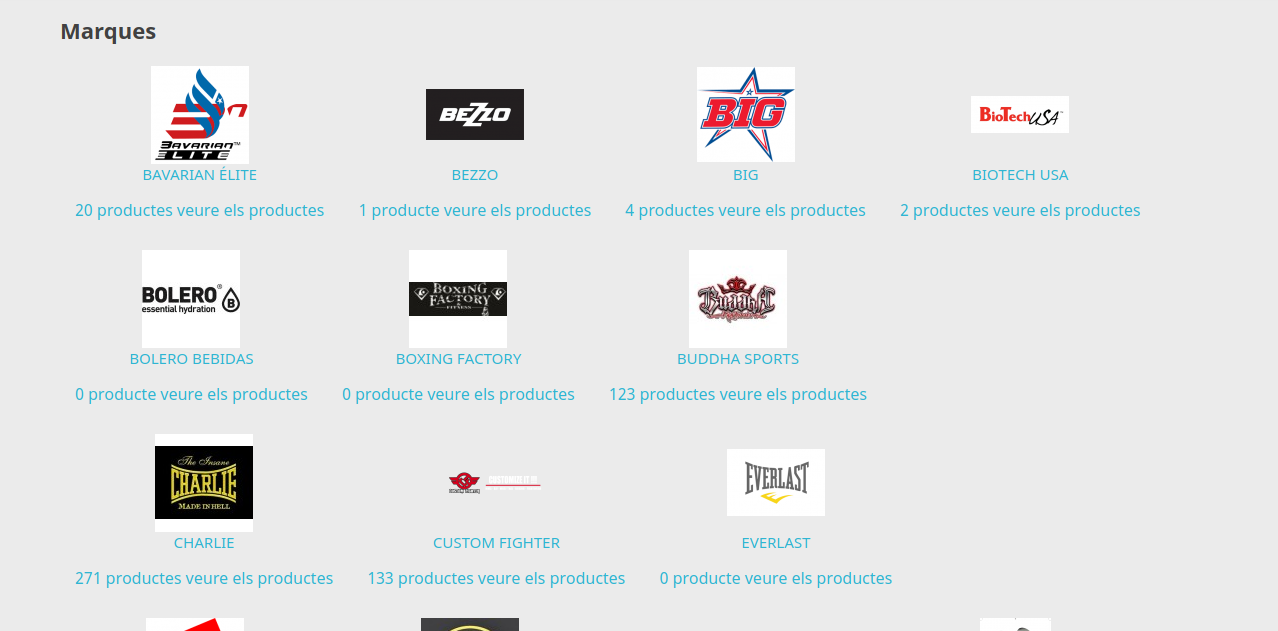
Task: Open the BIG brand link
Action: (x=745, y=175)
